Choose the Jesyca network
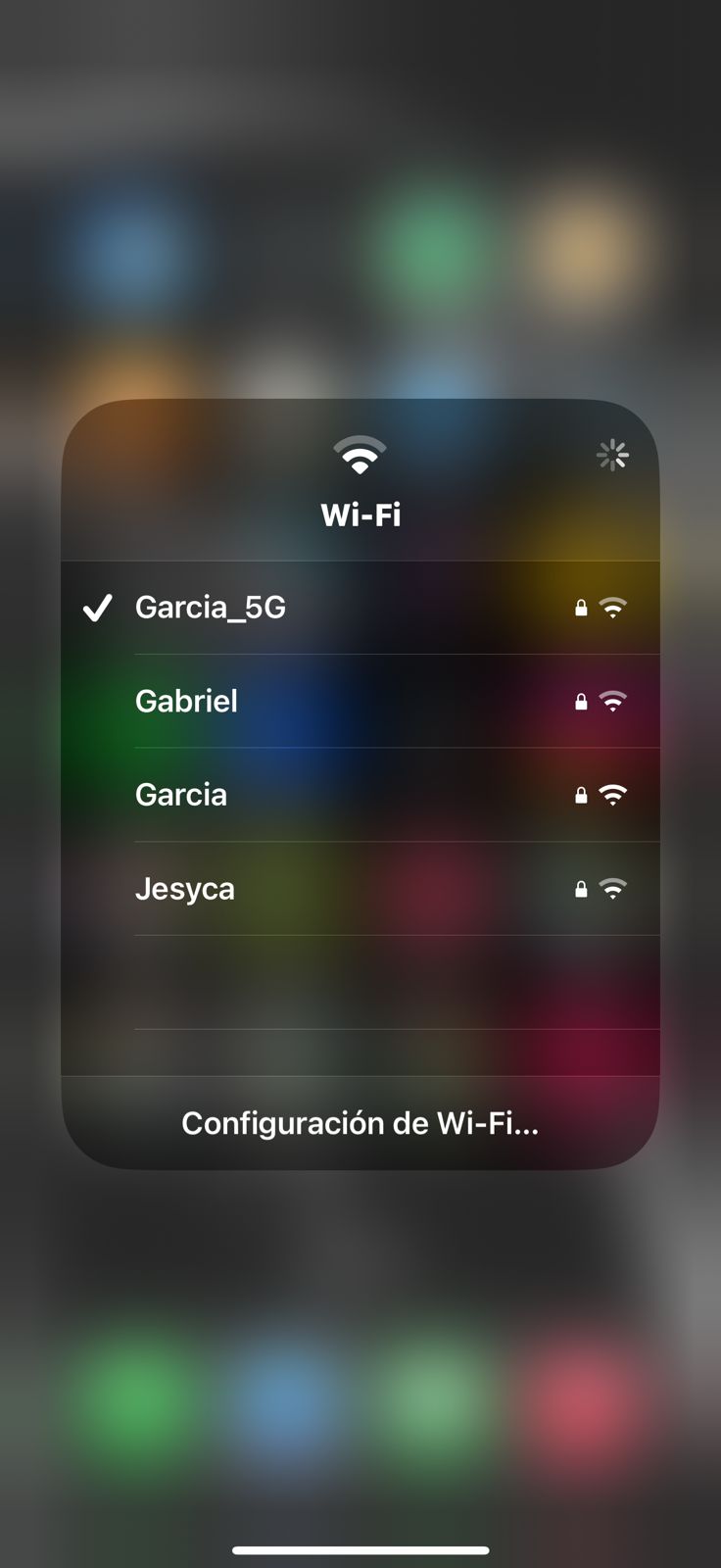The height and width of the screenshot is (1568, 721). tap(185, 889)
